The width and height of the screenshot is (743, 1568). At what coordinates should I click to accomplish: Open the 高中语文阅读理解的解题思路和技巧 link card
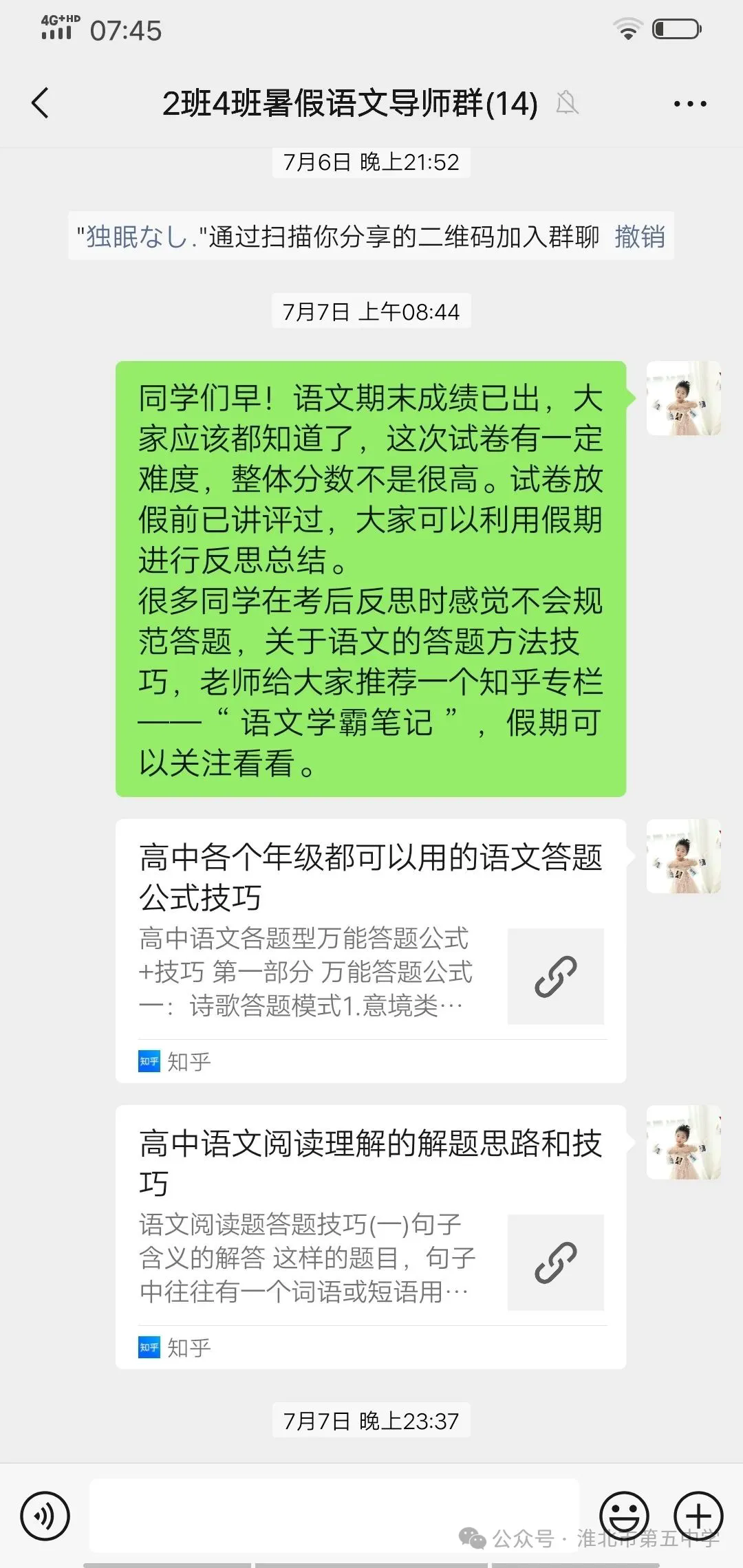click(x=371, y=1237)
